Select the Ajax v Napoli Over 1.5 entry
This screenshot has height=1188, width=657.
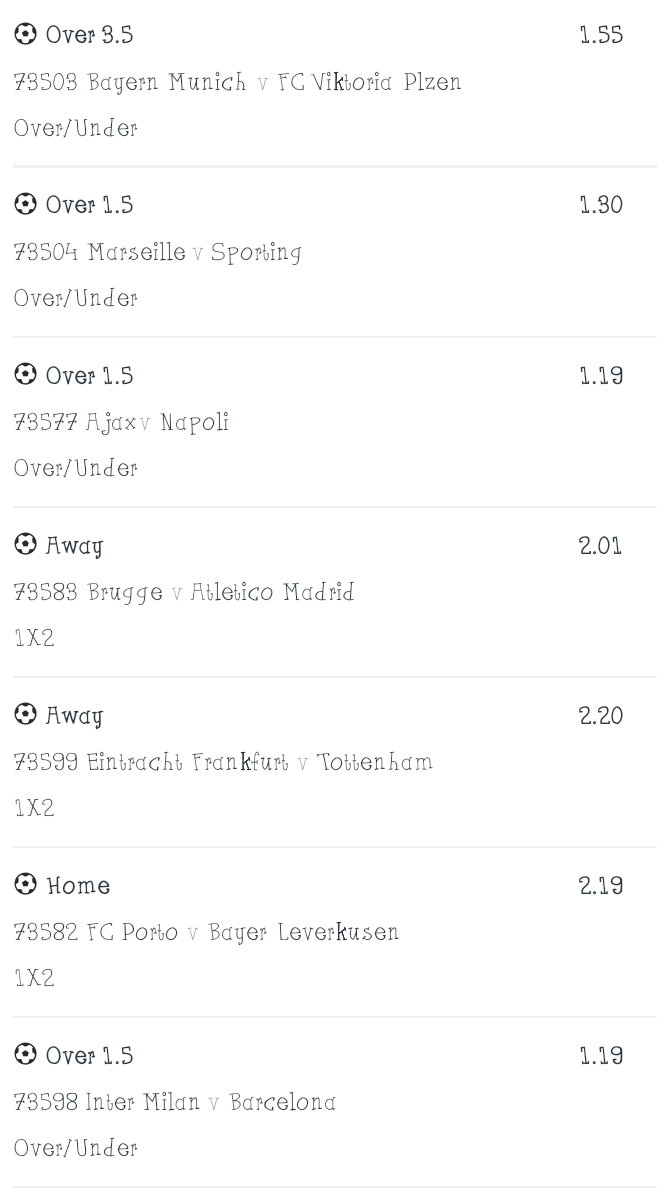[x=328, y=421]
